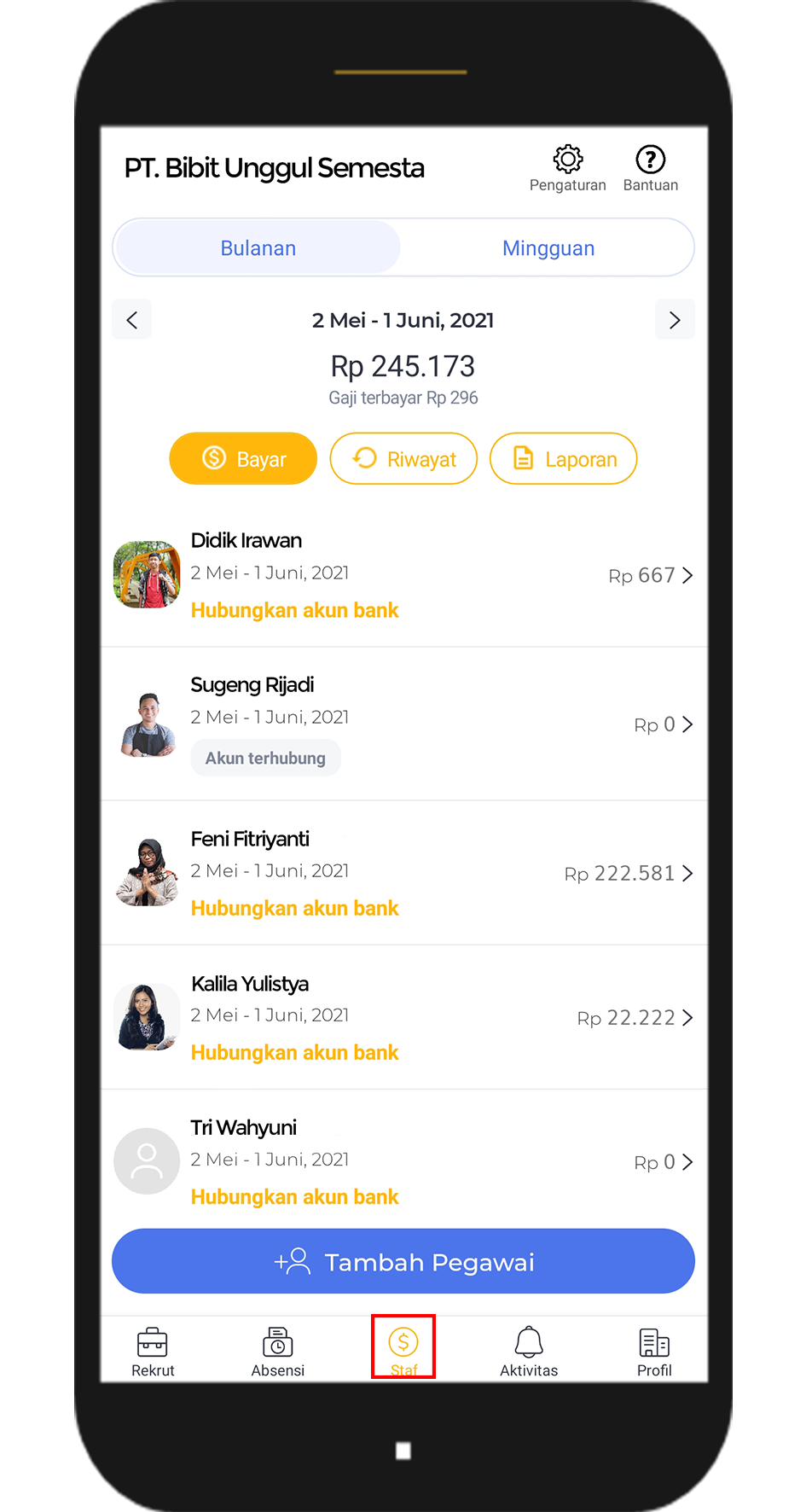The height and width of the screenshot is (1512, 806).
Task: Open Tri Wahyuni's salary row
Action: [403, 1161]
